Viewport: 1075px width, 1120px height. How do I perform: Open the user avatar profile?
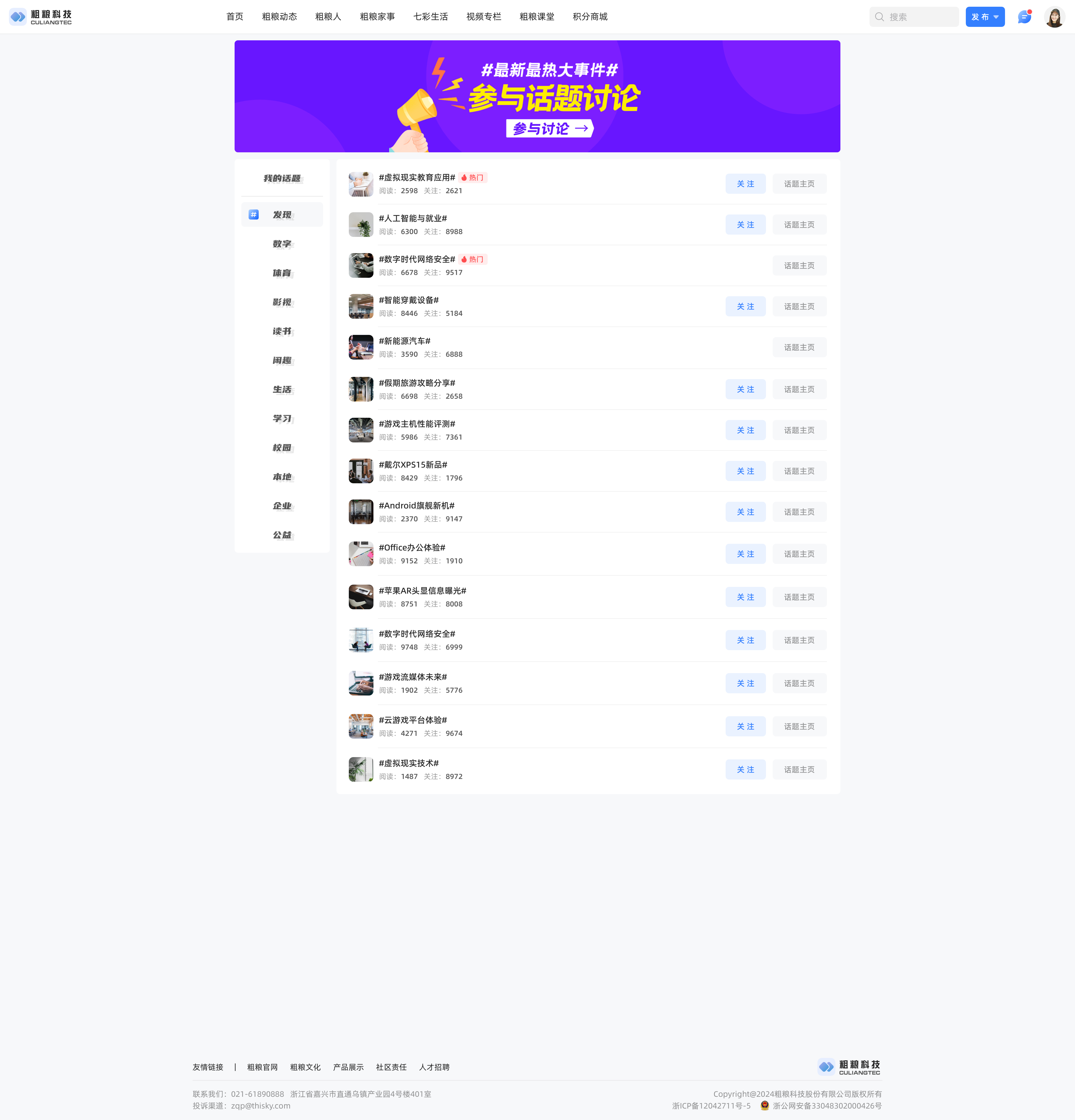[x=1054, y=17]
